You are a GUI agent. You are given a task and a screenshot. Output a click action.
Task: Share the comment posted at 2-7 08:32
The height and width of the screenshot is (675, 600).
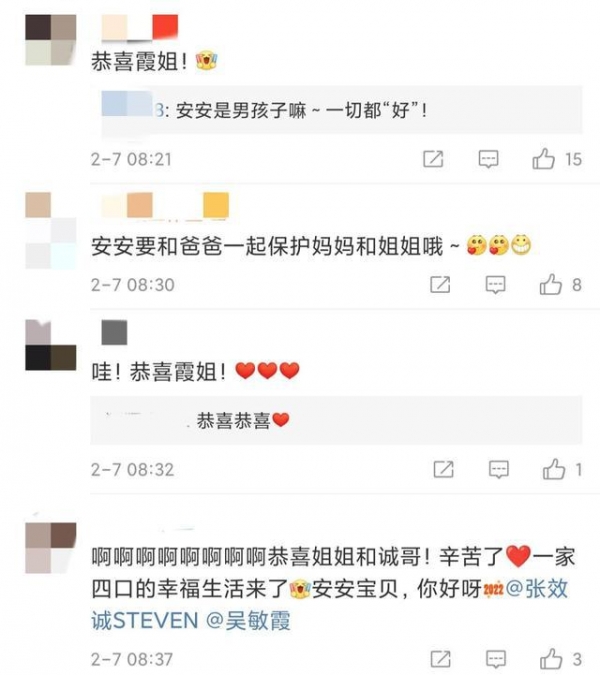coord(441,469)
